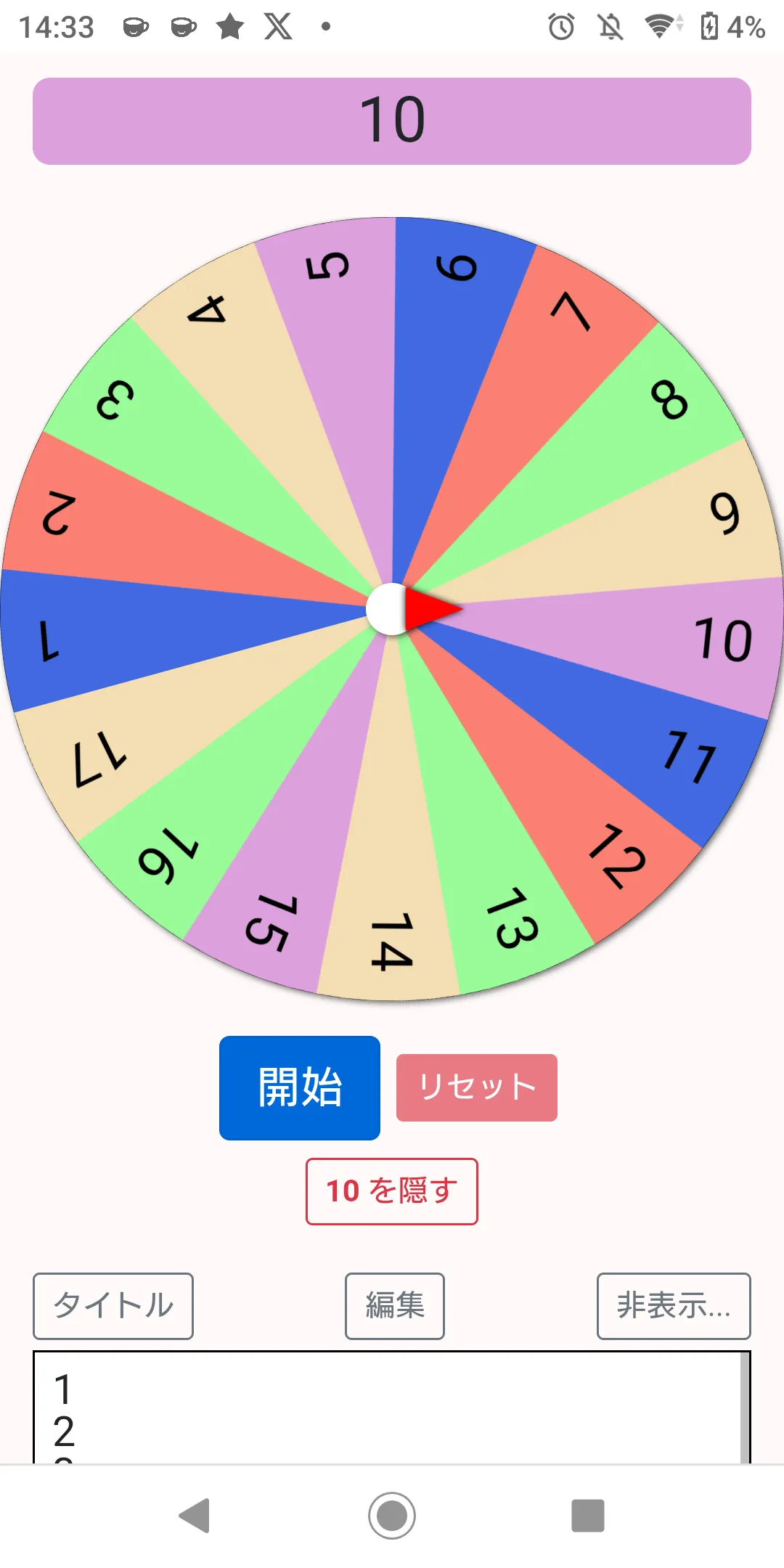Screen dimensions: 784x1568
Task: Tap the リセット reset button
Action: coord(477,1087)
